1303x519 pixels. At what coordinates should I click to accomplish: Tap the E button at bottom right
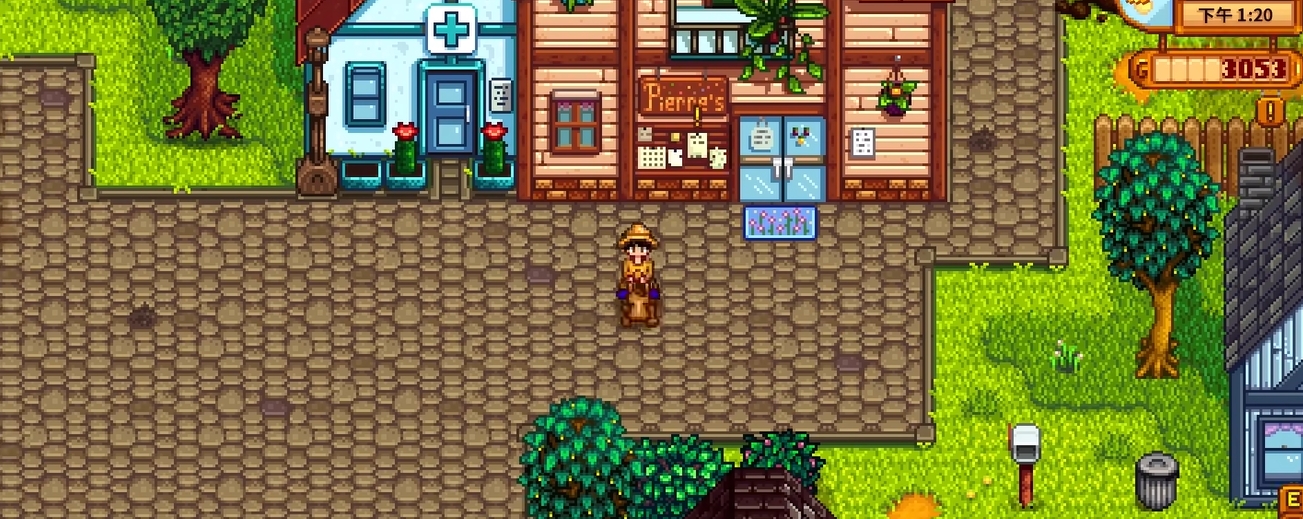click(1291, 499)
